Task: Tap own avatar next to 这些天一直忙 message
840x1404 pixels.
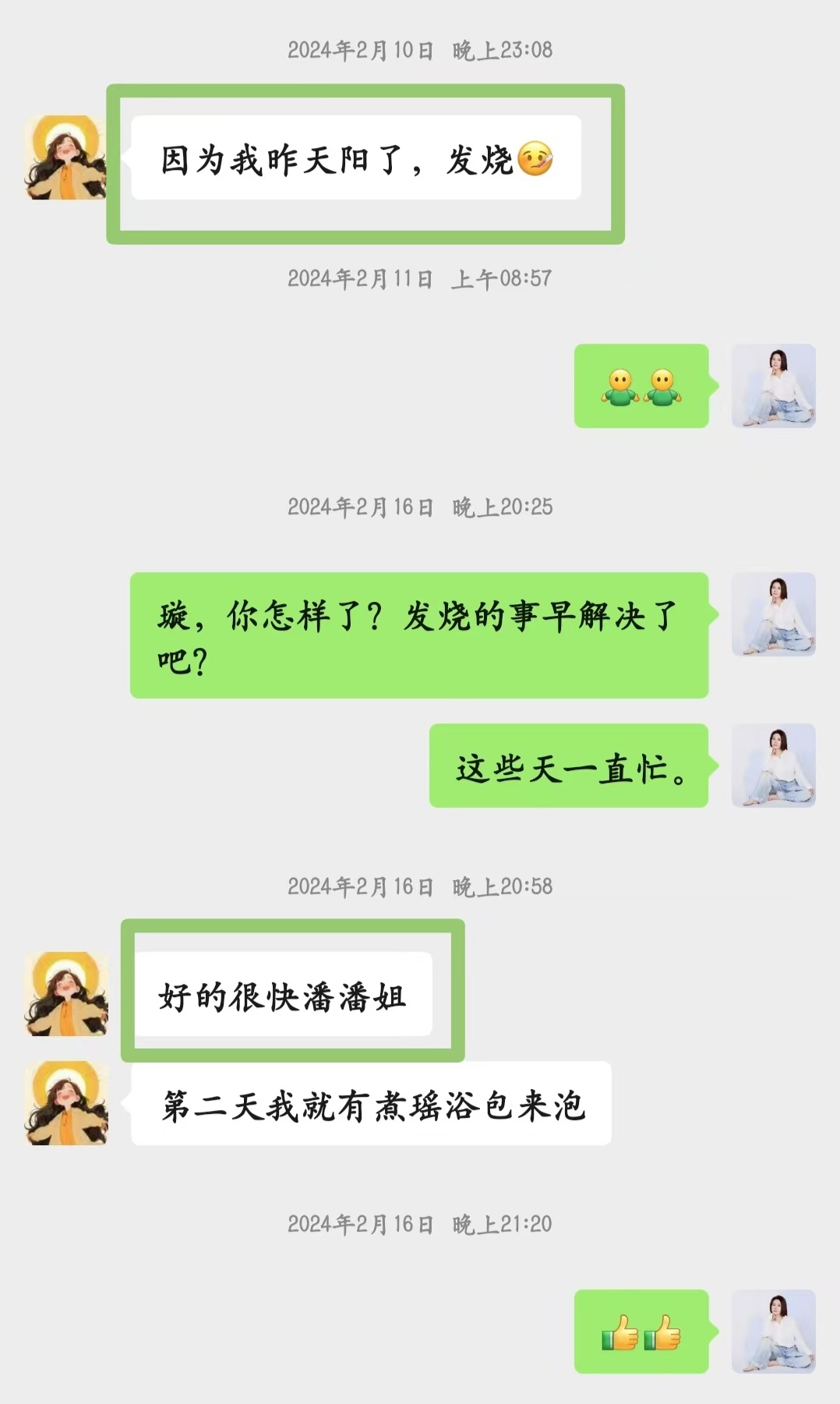Action: click(773, 766)
